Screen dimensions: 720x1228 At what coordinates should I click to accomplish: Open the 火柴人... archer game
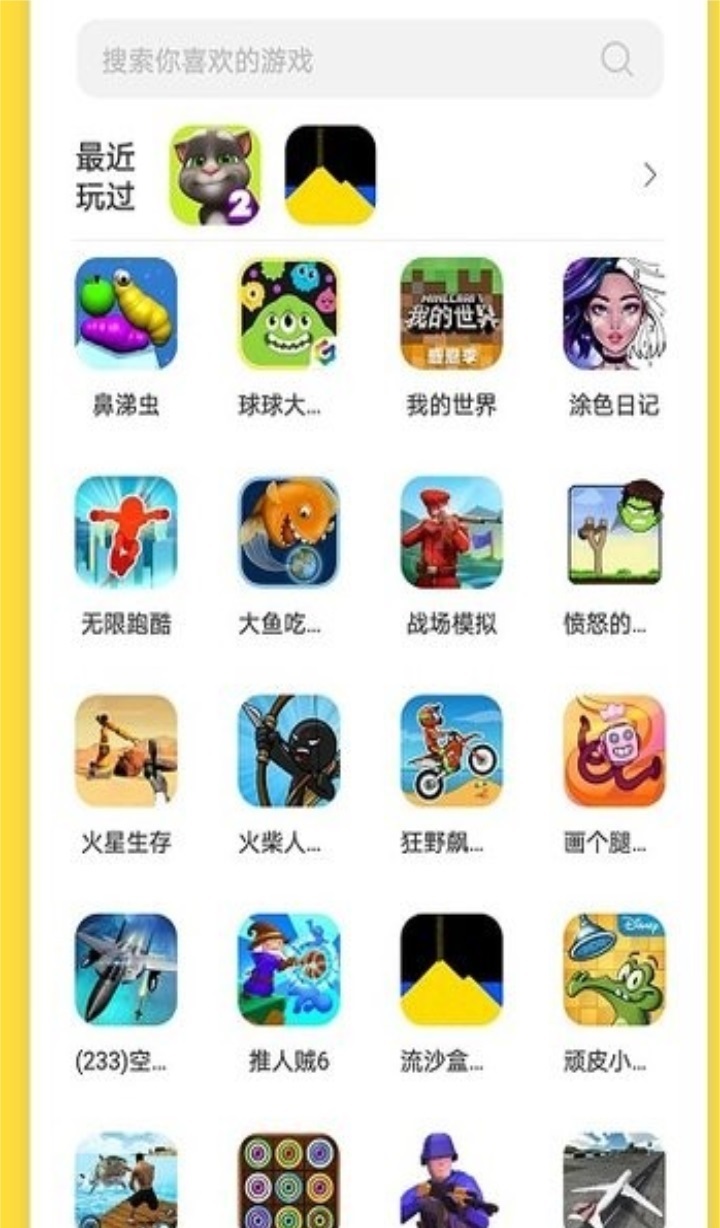(x=288, y=751)
